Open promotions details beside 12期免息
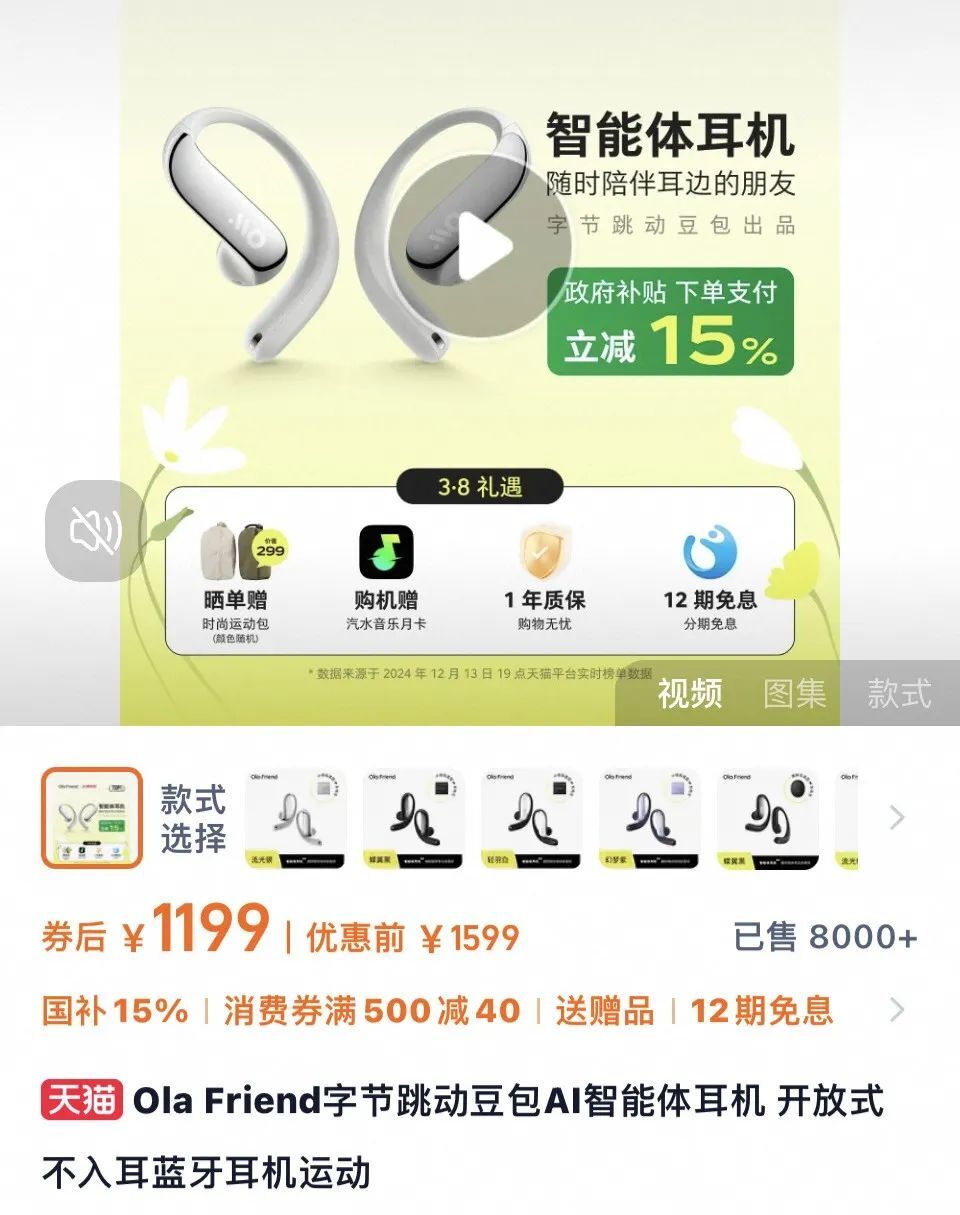Viewport: 960px width, 1215px height. [x=897, y=1010]
